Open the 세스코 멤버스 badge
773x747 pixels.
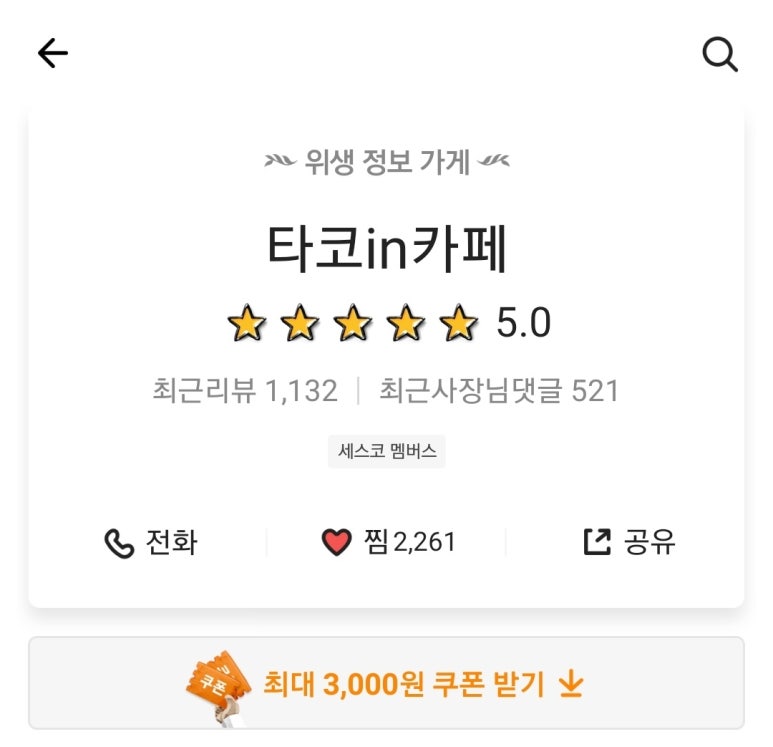(386, 451)
